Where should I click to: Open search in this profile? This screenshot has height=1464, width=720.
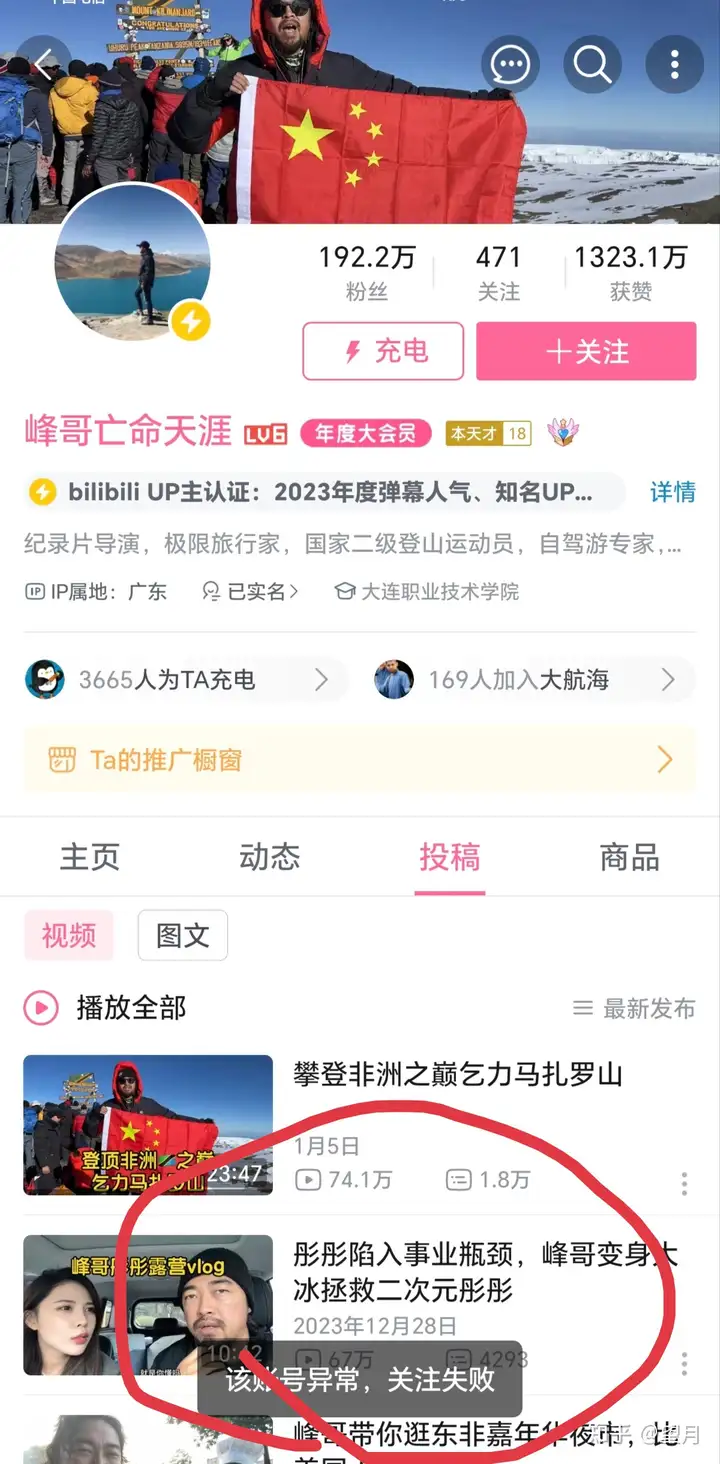[592, 65]
